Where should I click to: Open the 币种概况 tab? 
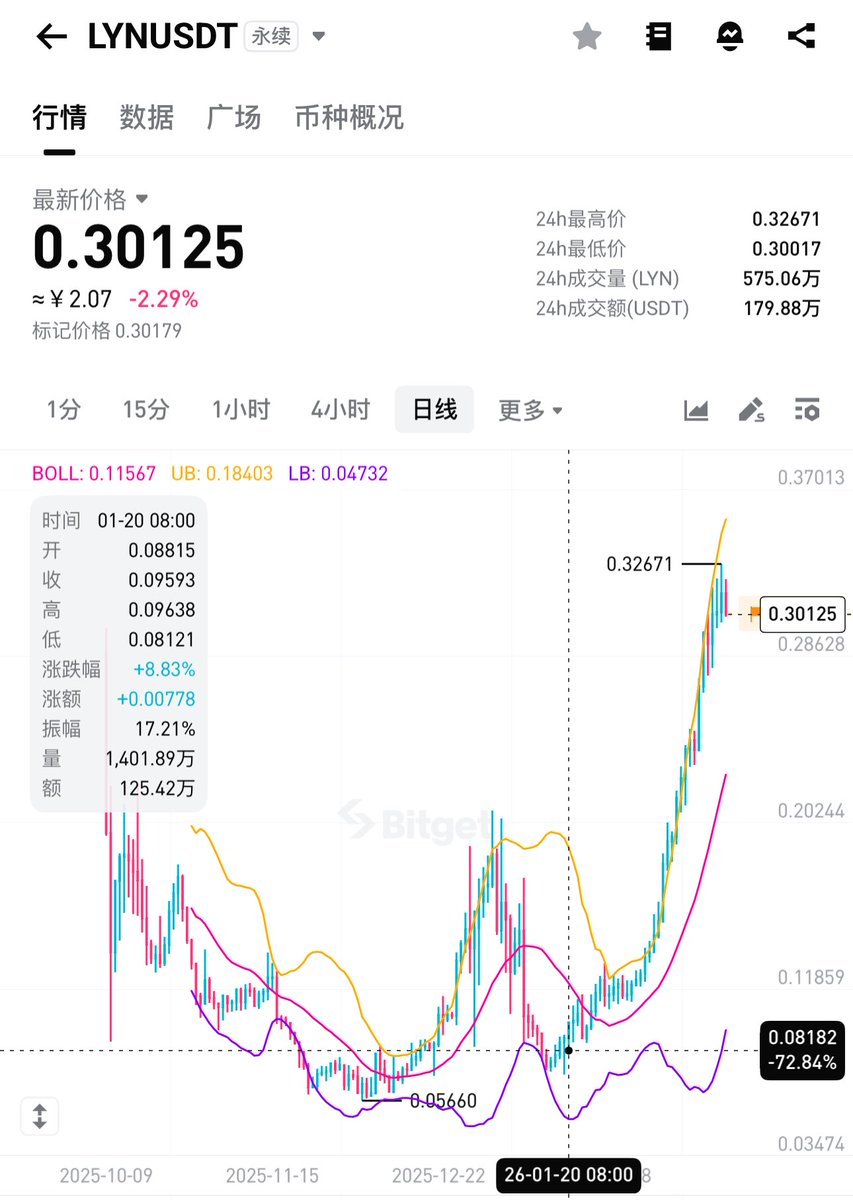[349, 117]
